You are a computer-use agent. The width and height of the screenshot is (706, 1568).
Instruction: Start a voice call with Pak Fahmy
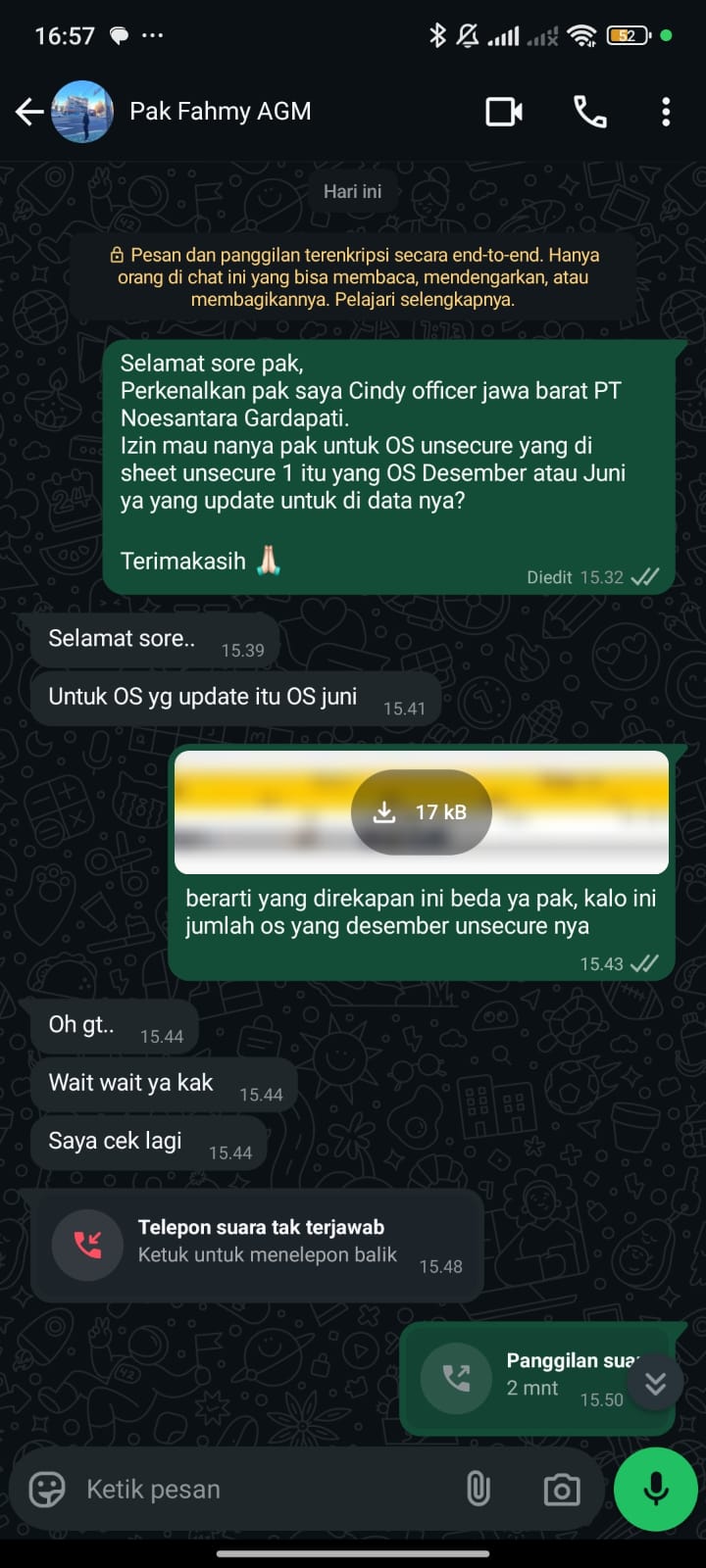[x=589, y=112]
